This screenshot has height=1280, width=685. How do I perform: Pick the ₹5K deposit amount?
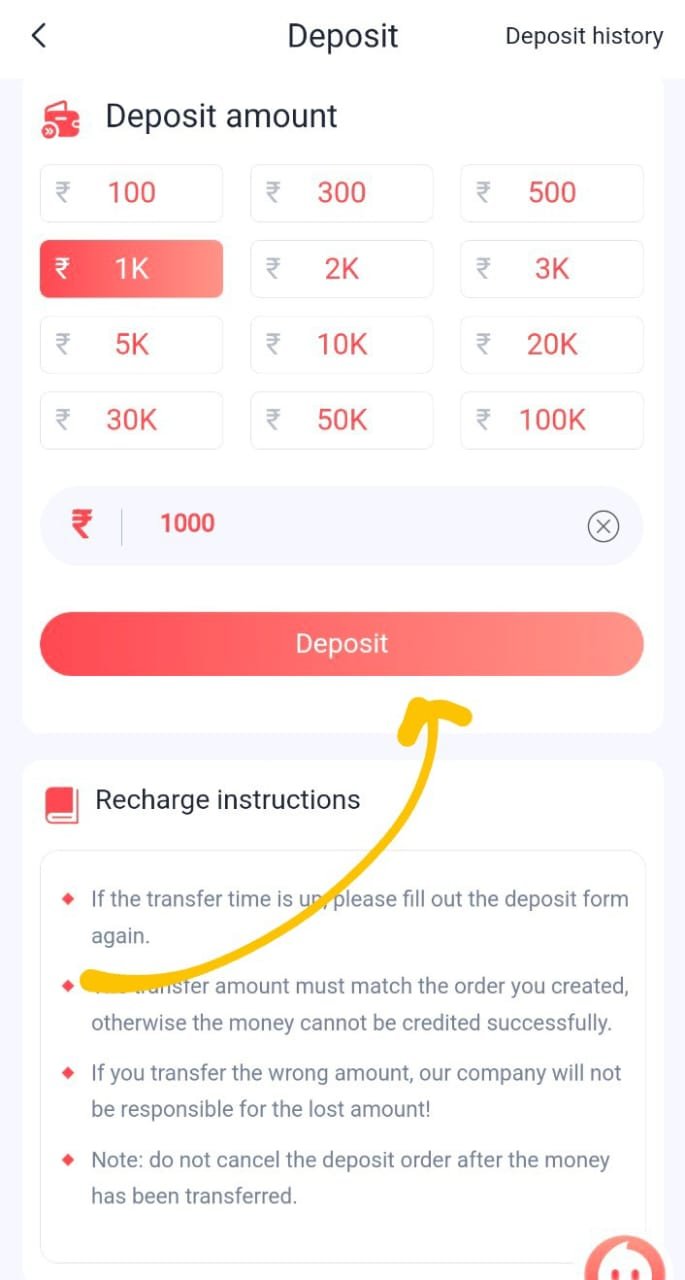click(x=131, y=345)
